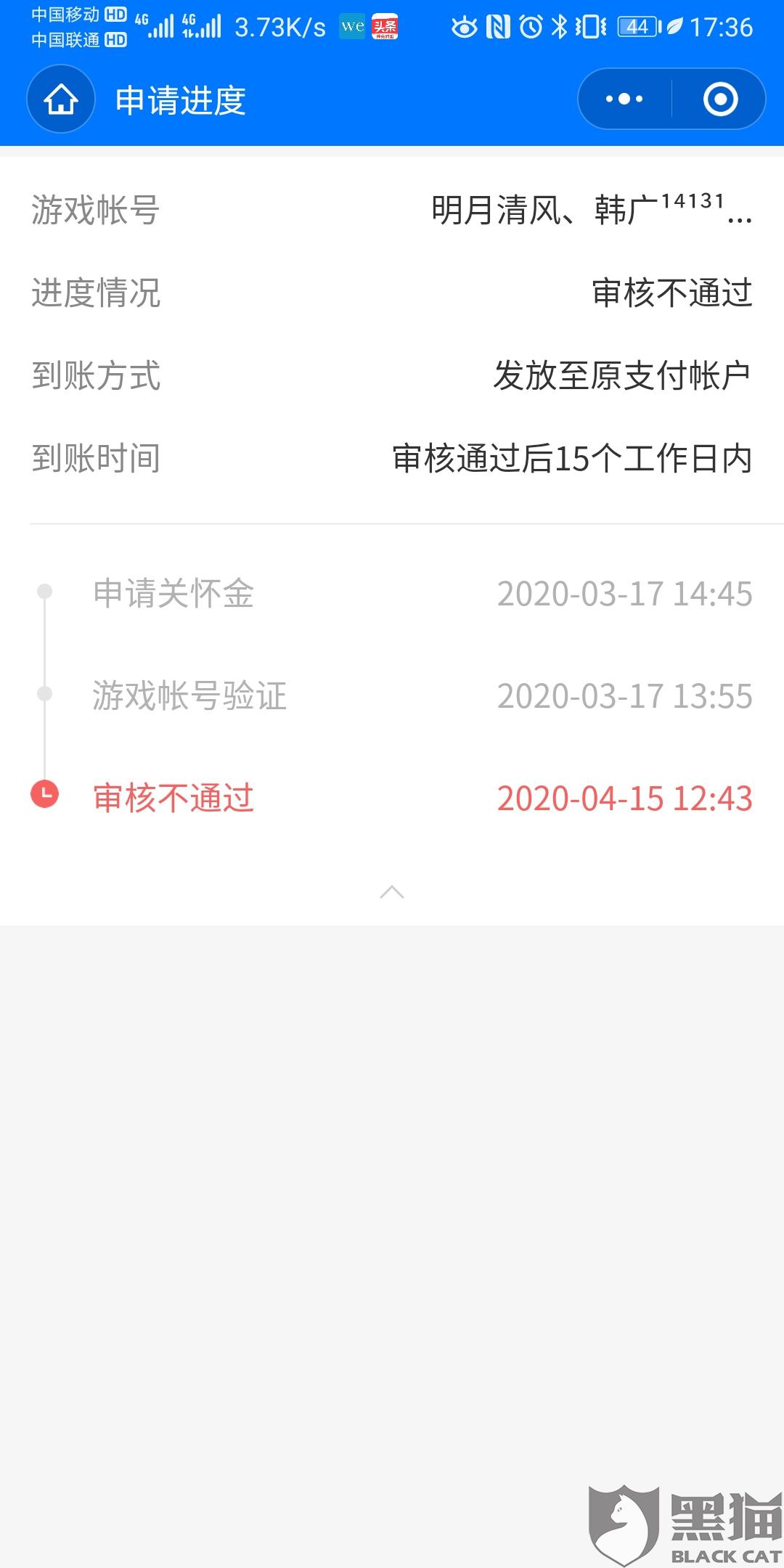
Task: Go to the mini program home page
Action: (61, 99)
